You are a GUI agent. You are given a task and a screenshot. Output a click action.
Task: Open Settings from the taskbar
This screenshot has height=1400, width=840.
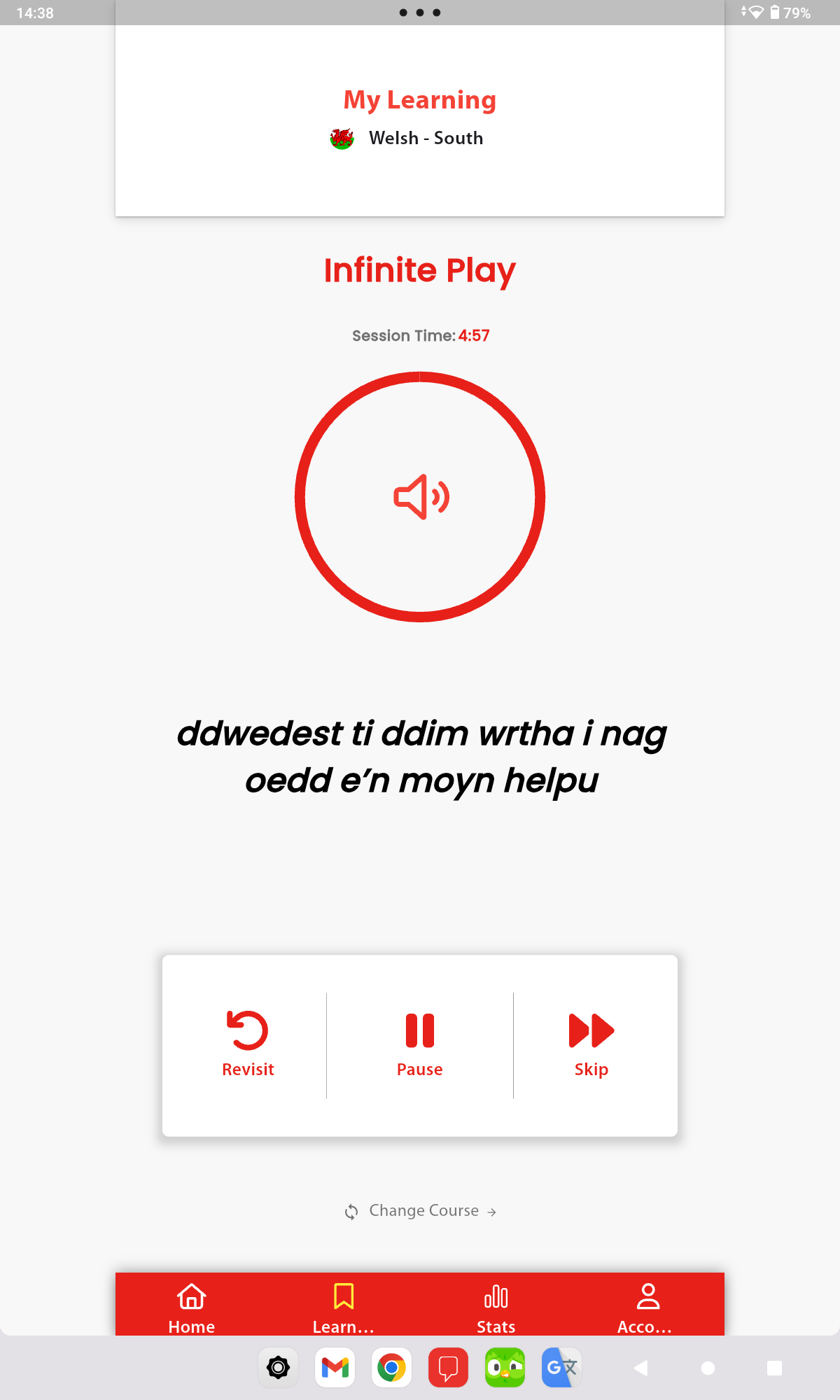(278, 1367)
